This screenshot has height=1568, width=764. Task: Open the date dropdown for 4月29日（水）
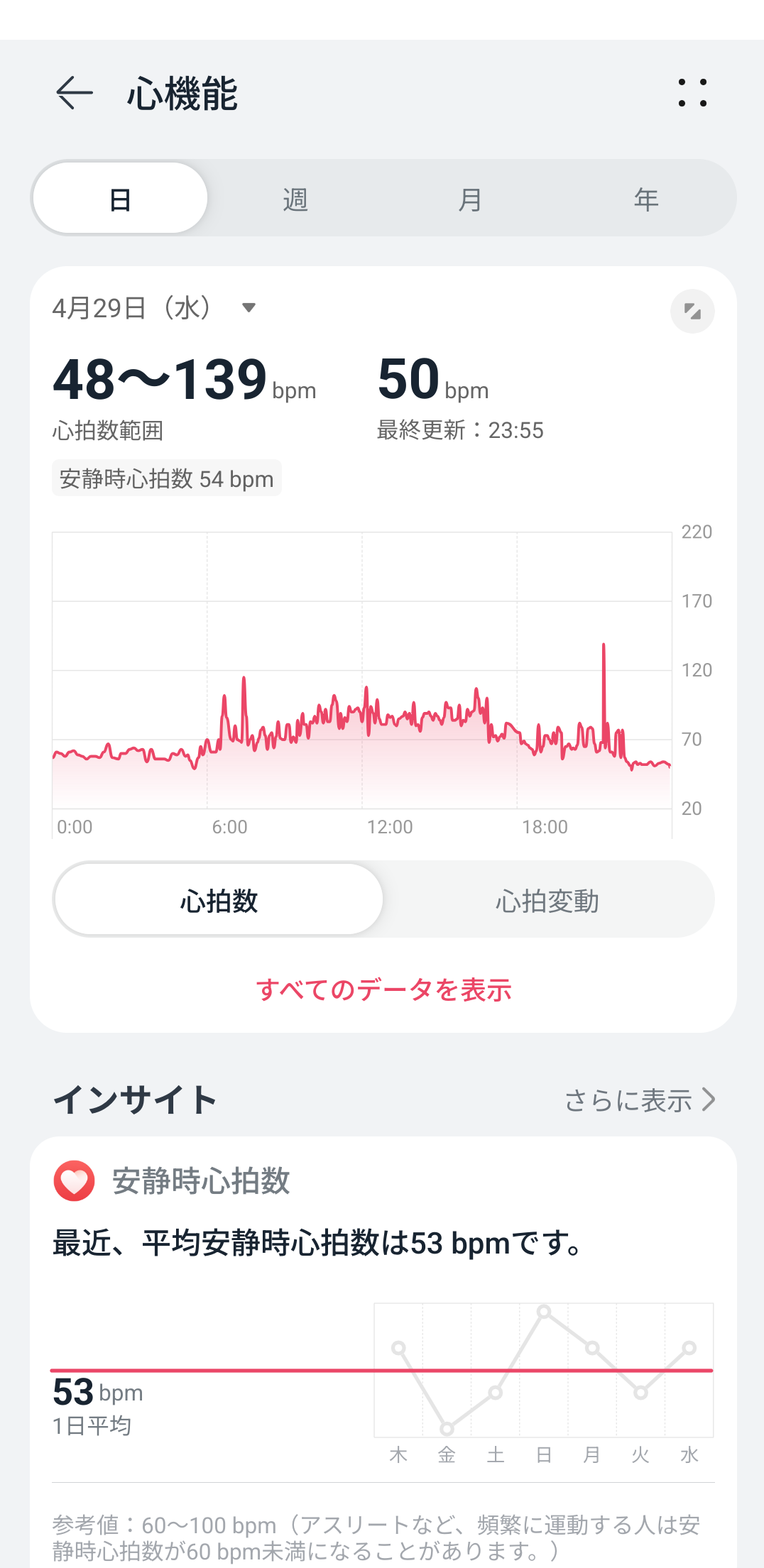pyautogui.click(x=153, y=308)
